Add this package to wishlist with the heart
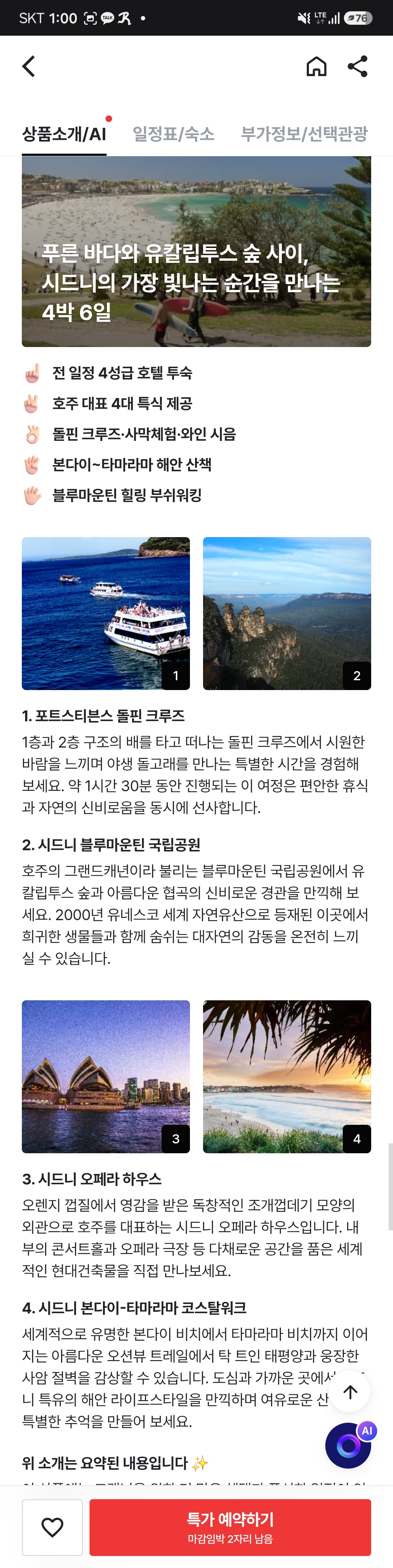The height and width of the screenshot is (1568, 393). tap(52, 1527)
